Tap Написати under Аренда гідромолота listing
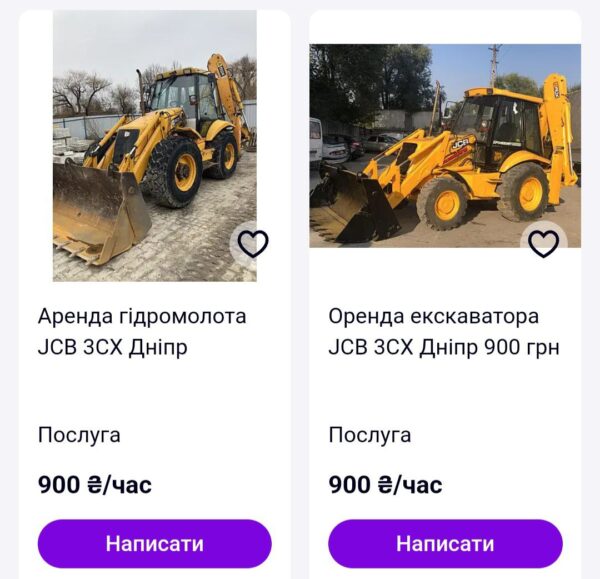 pos(154,544)
